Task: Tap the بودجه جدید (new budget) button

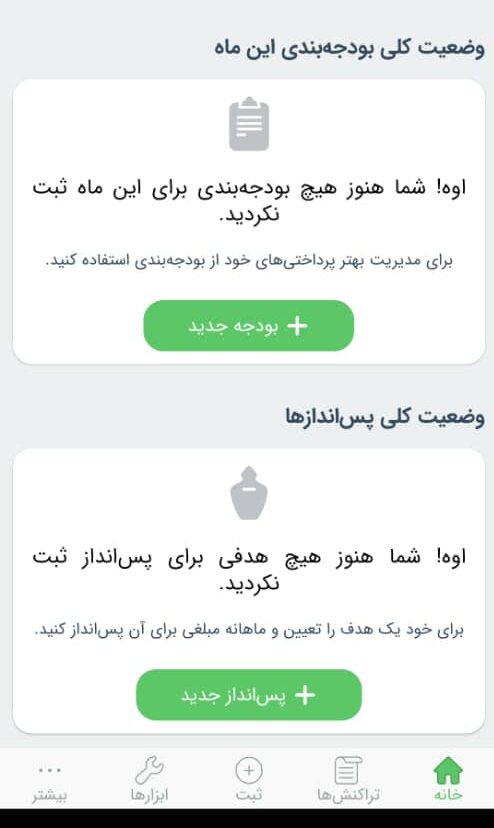Action: pos(248,326)
